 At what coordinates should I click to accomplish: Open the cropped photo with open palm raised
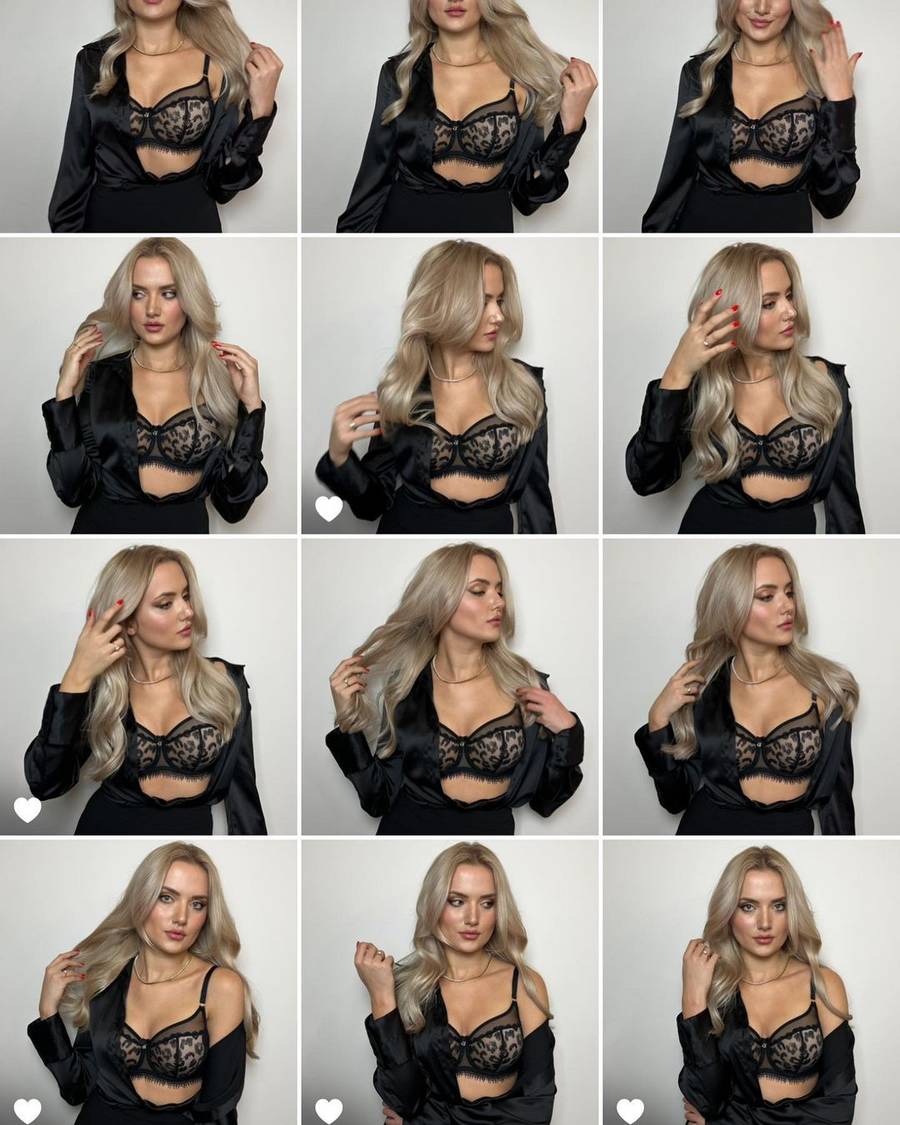pyautogui.click(x=751, y=115)
